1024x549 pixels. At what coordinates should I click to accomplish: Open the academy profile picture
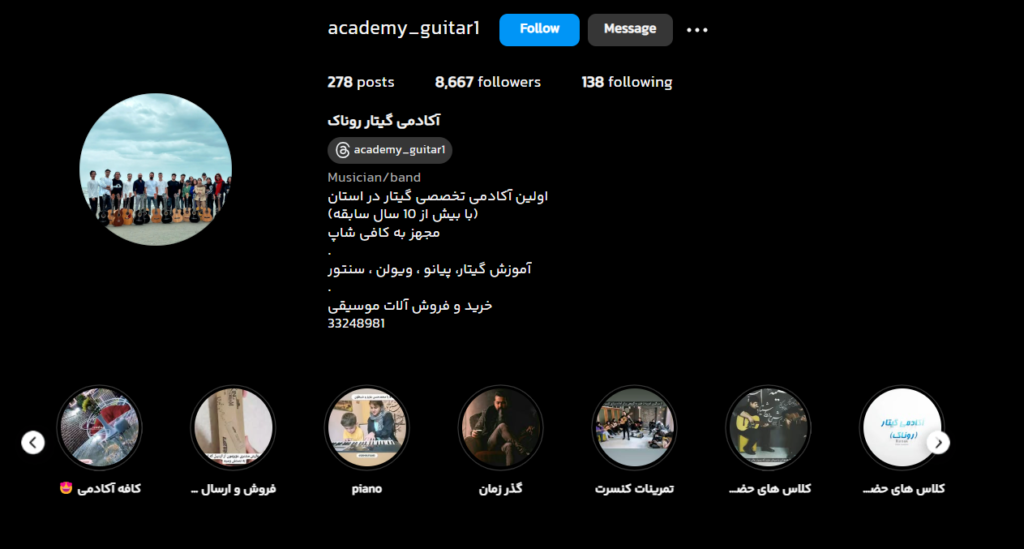pyautogui.click(x=156, y=170)
